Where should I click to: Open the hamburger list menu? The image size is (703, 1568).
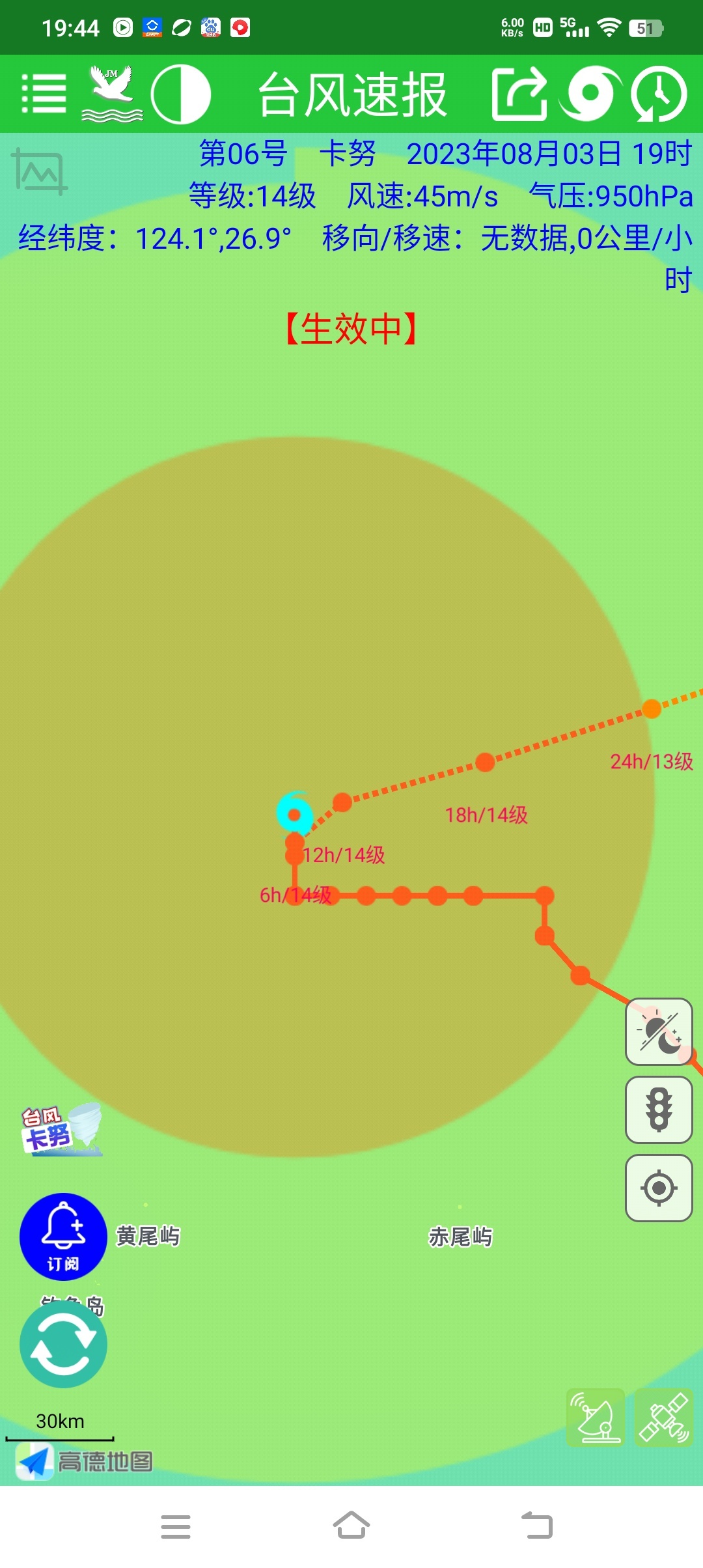click(44, 94)
